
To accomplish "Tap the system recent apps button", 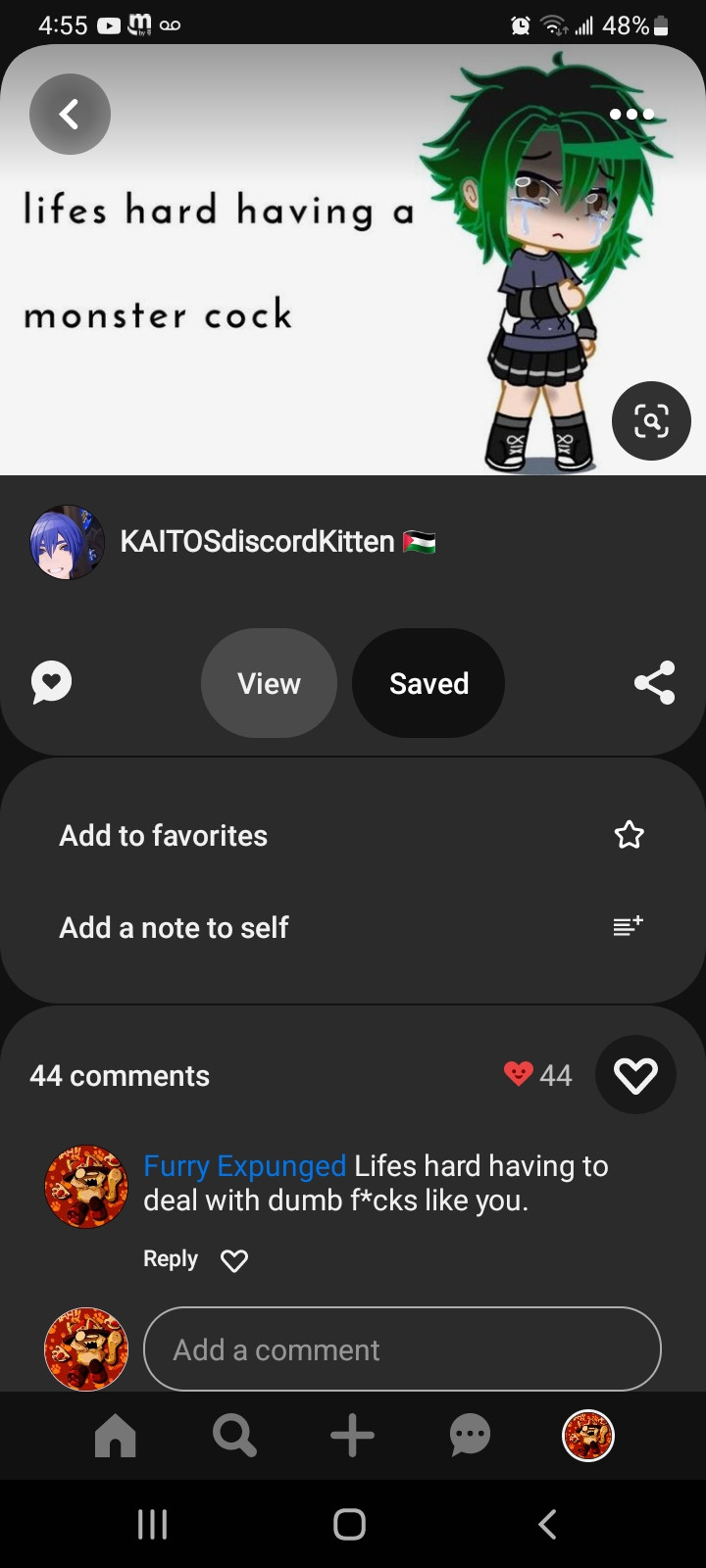I will pyautogui.click(x=152, y=1524).
